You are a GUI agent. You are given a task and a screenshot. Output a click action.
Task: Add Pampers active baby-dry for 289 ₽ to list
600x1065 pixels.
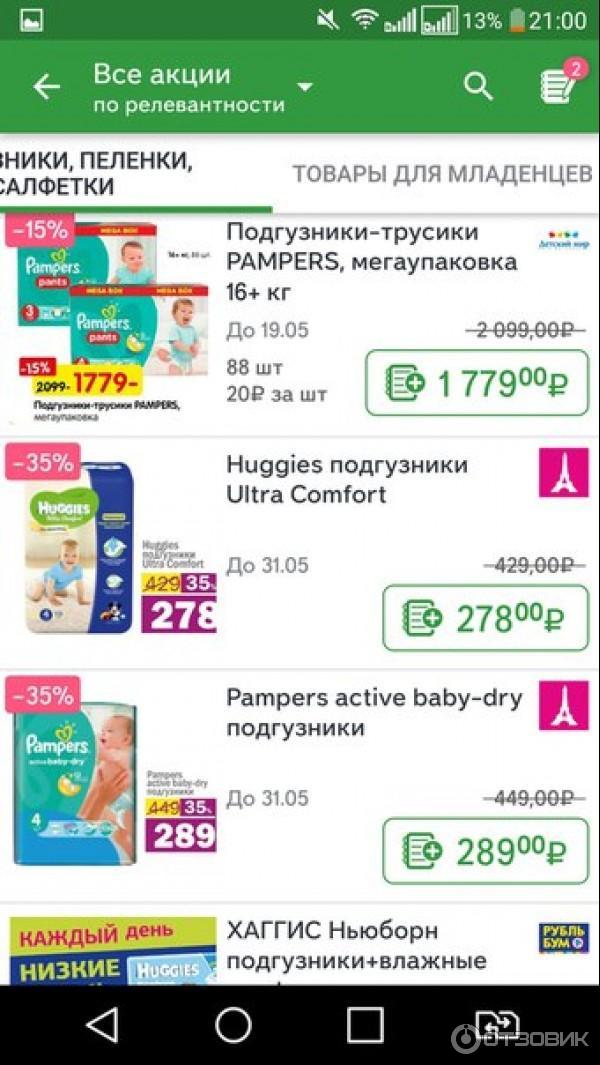(485, 851)
